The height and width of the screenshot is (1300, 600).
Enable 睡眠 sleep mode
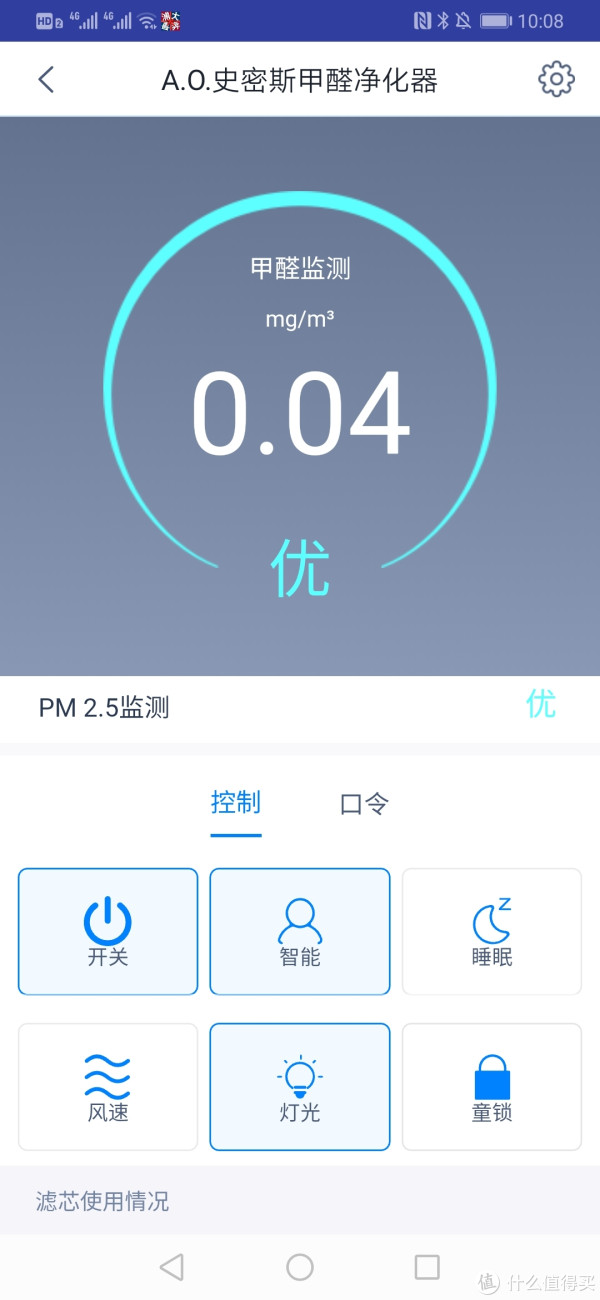[x=492, y=931]
